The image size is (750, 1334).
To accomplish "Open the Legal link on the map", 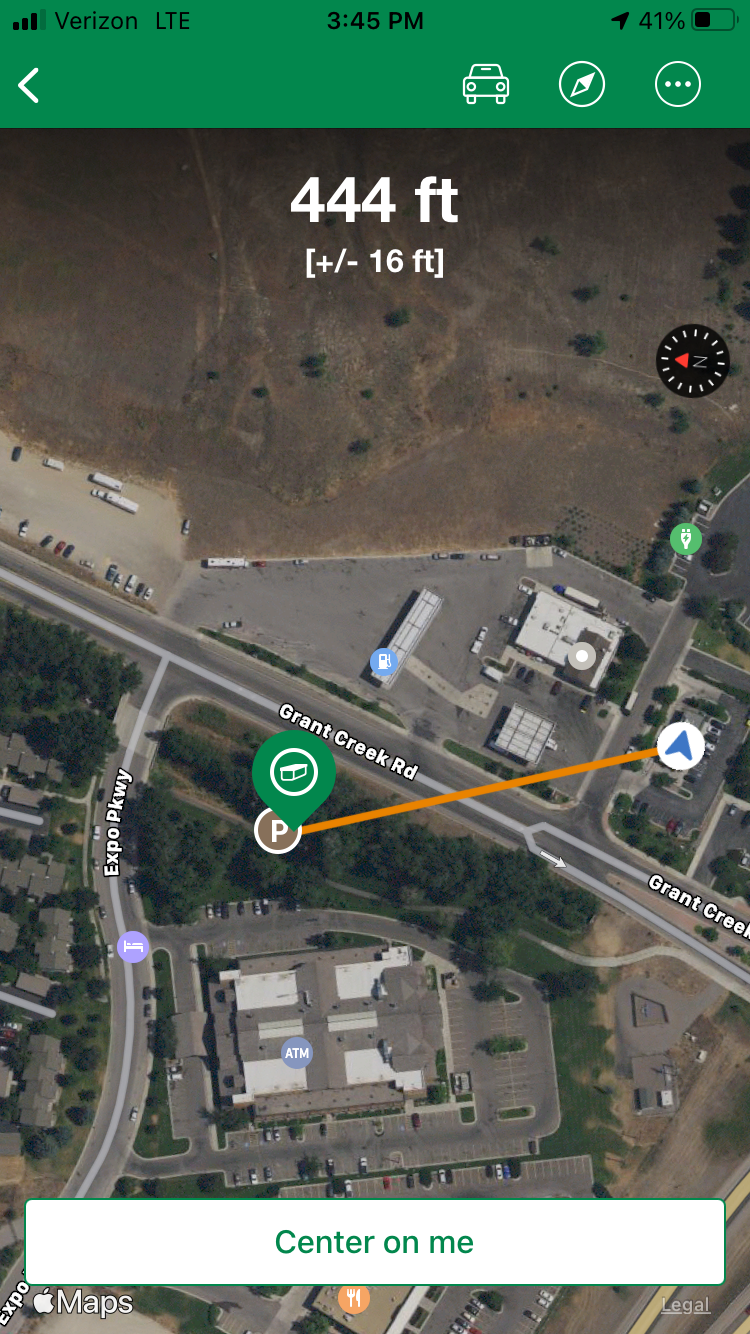I will click(685, 1305).
